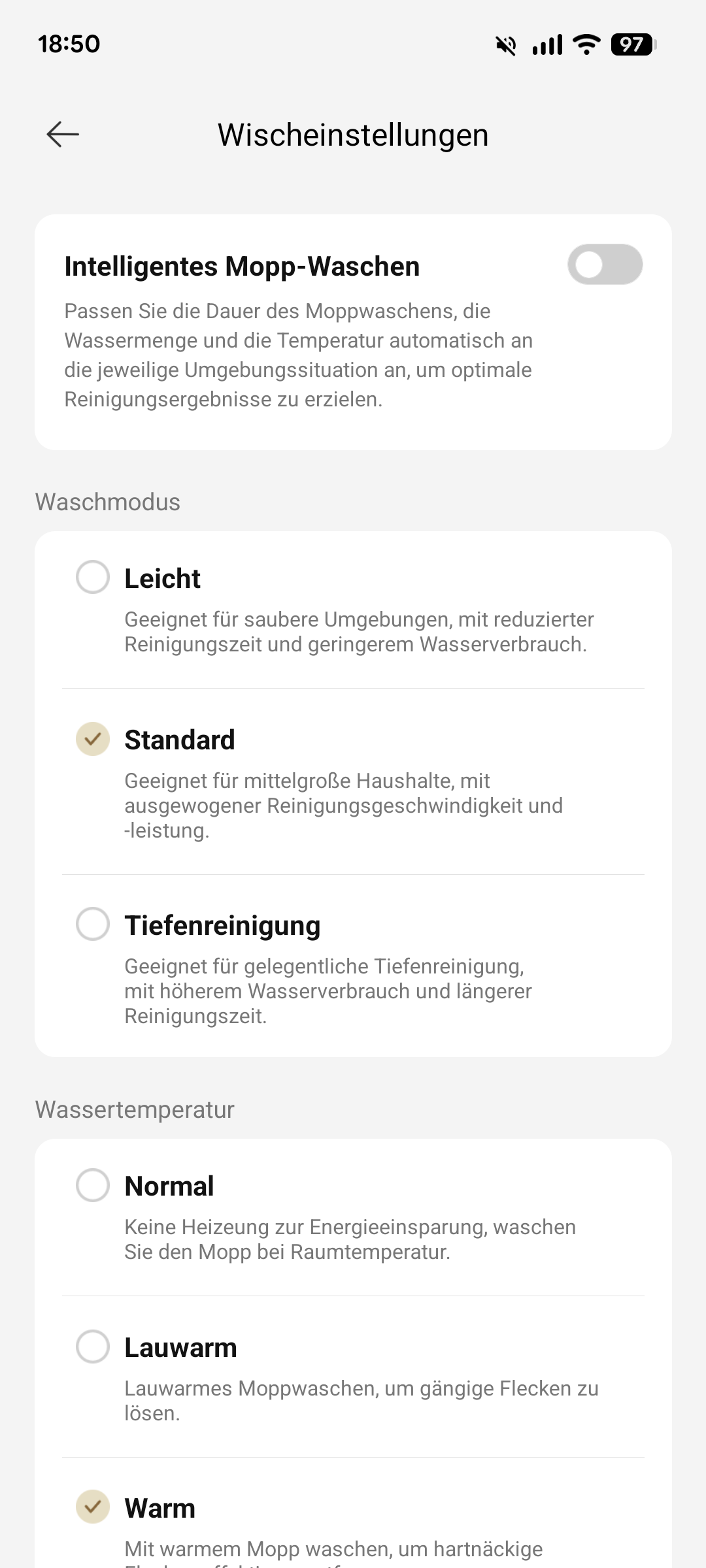Switch water temperature to Lauwarm
The height and width of the screenshot is (1568, 706).
[x=93, y=1347]
